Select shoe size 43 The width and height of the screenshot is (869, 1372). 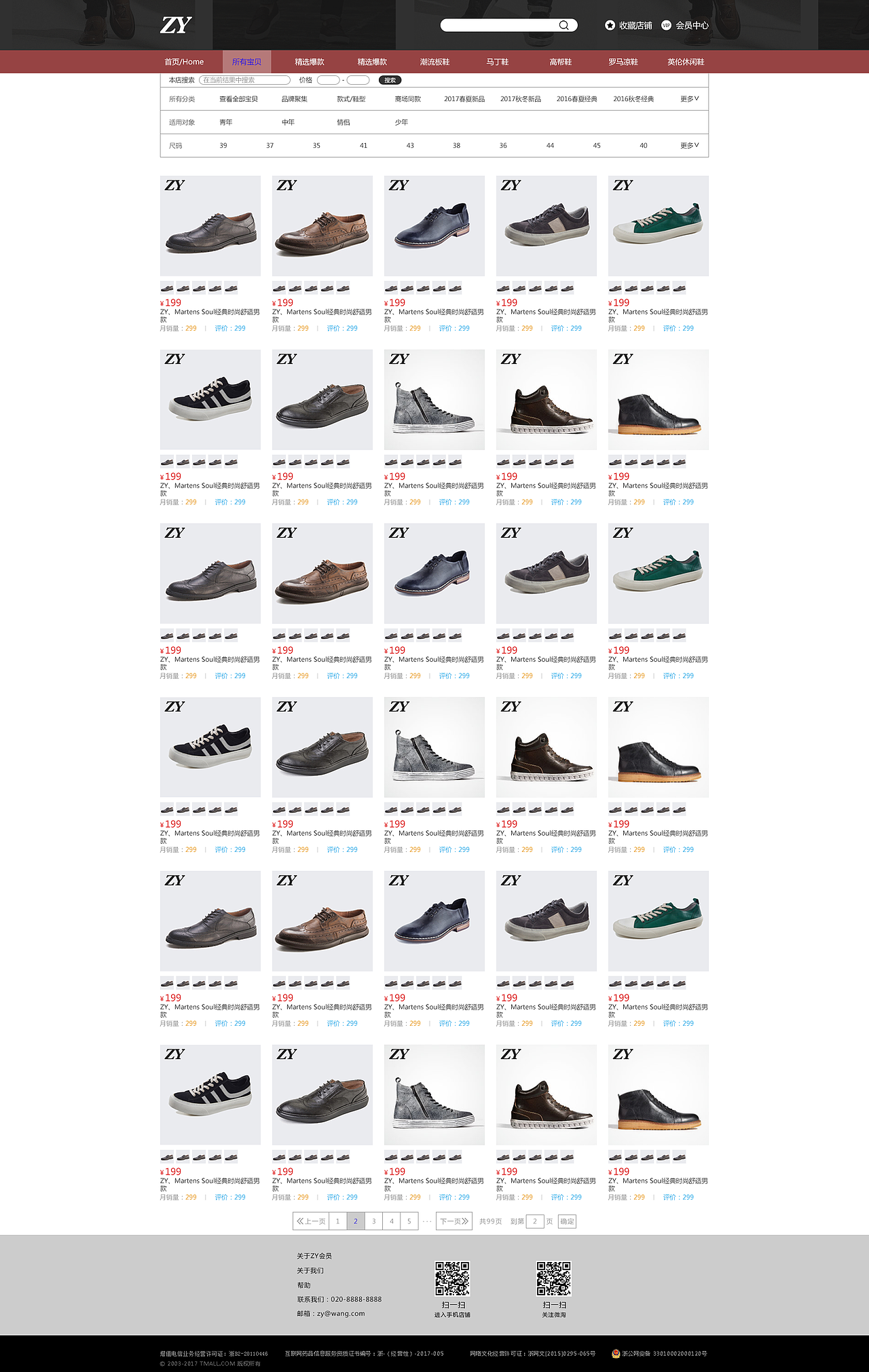[x=410, y=145]
